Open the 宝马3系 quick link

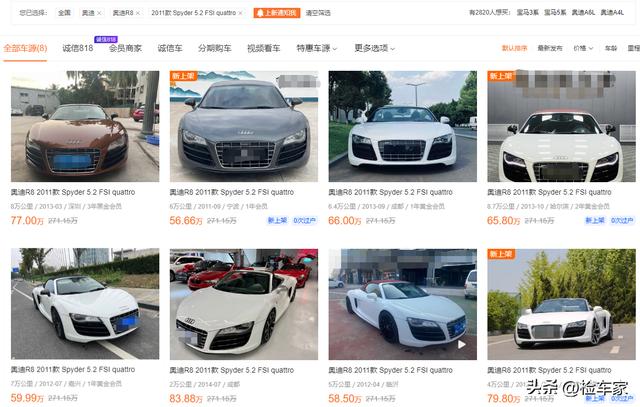[527, 13]
